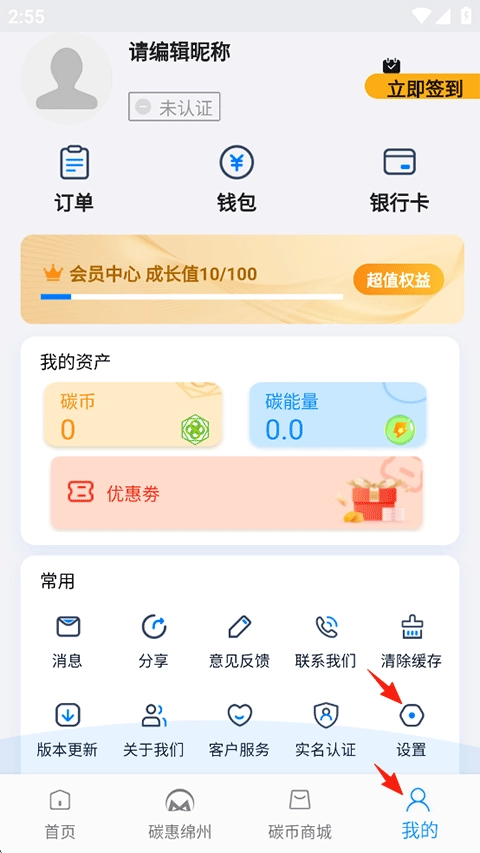The image size is (480, 853).
Task: Switch to the 首页 tab
Action: [60, 814]
